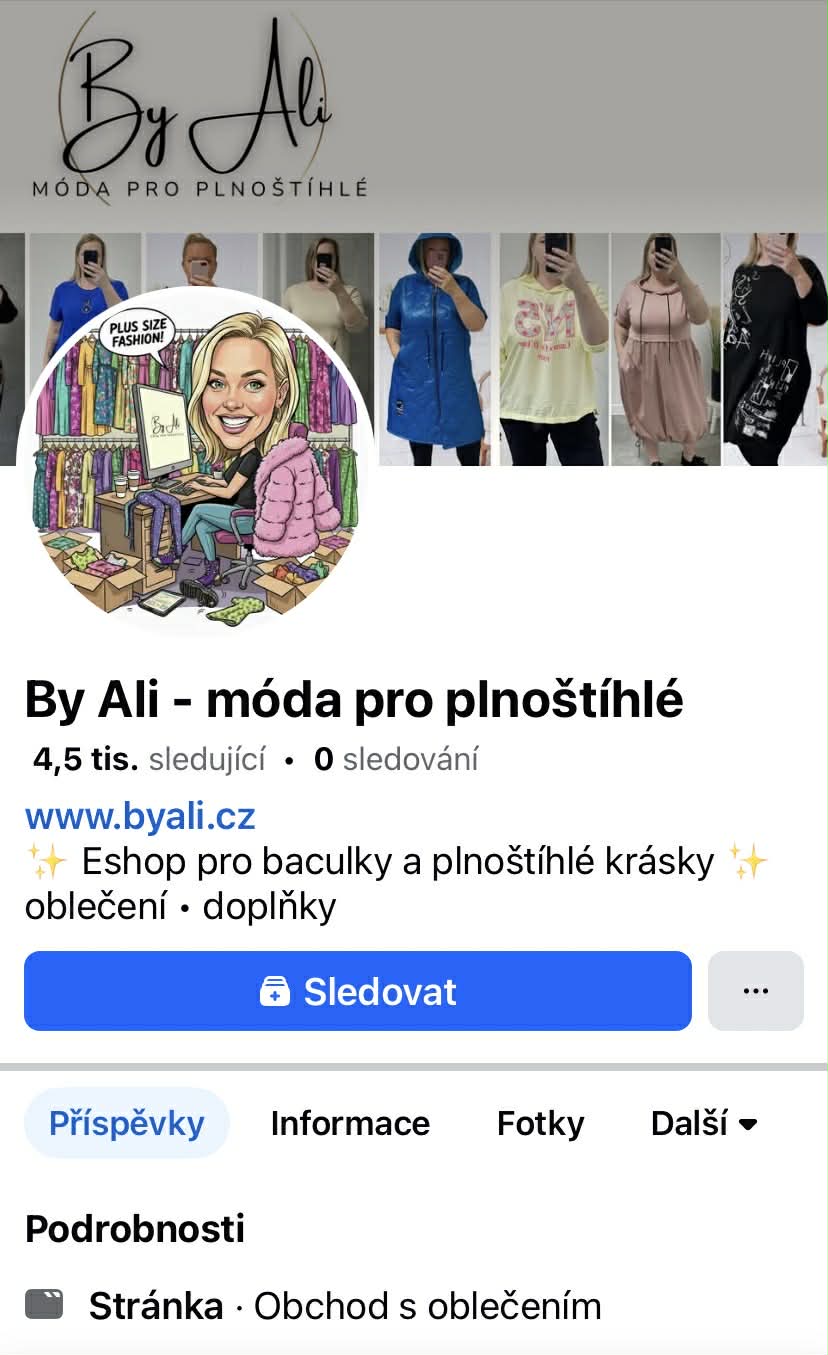Expand the Další dropdown
The height and width of the screenshot is (1355, 828).
704,1123
